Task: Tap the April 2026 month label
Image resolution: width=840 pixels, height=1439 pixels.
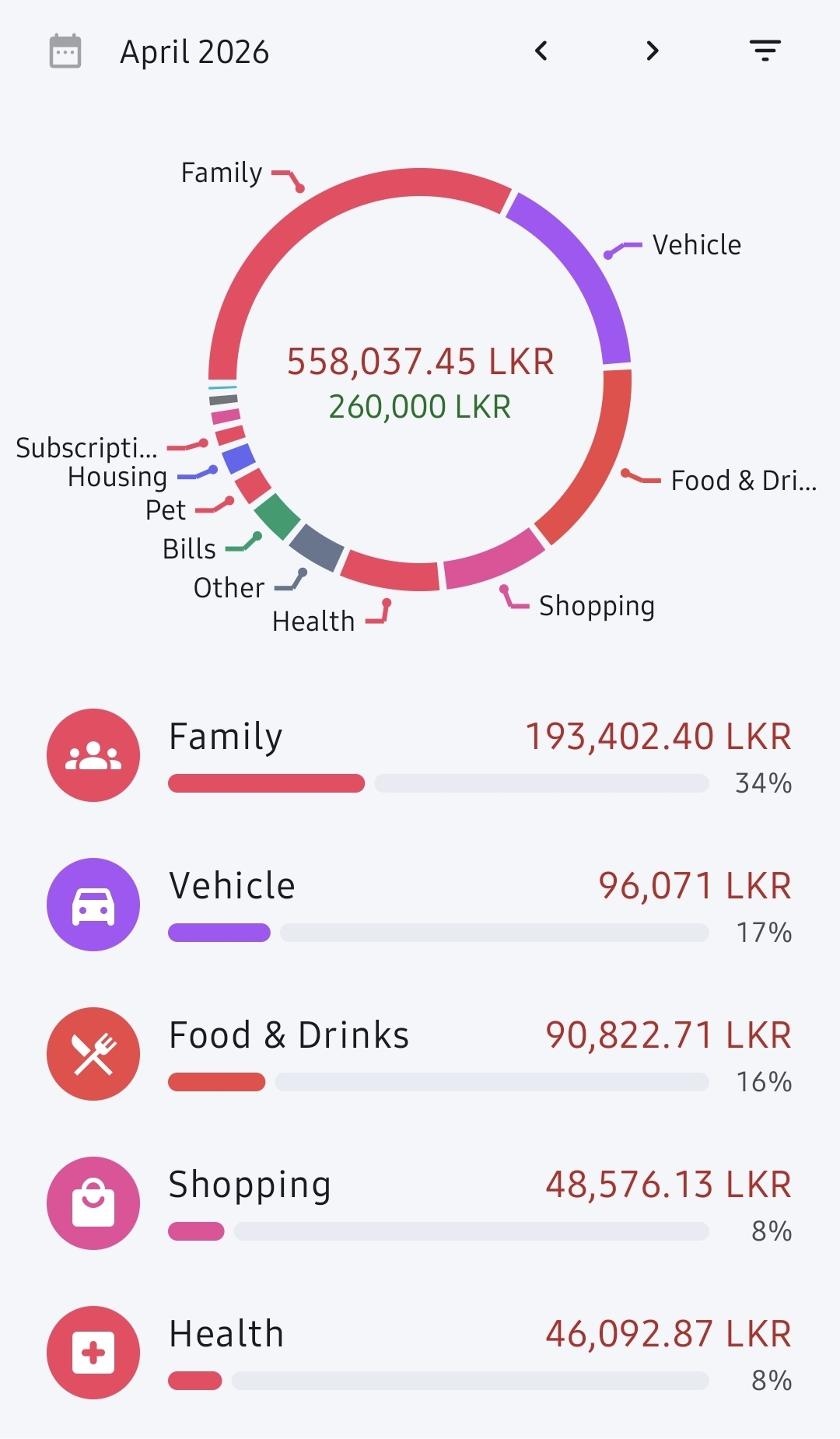Action: (x=194, y=52)
